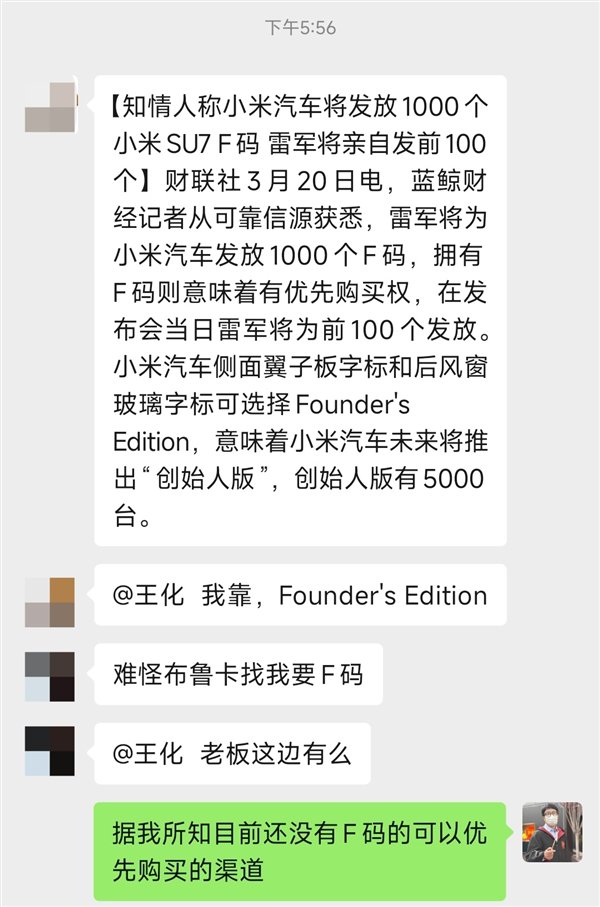Tap the avatar beside the green 据我所知 reply

click(552, 832)
